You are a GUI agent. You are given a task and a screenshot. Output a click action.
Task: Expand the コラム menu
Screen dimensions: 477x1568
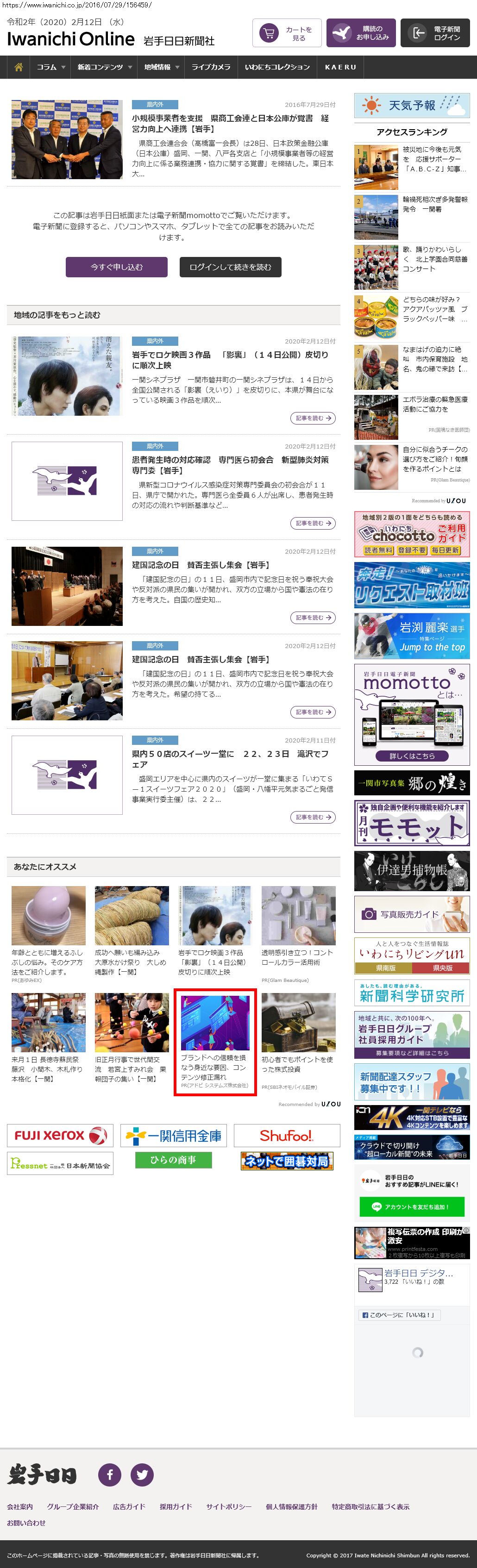click(x=50, y=67)
